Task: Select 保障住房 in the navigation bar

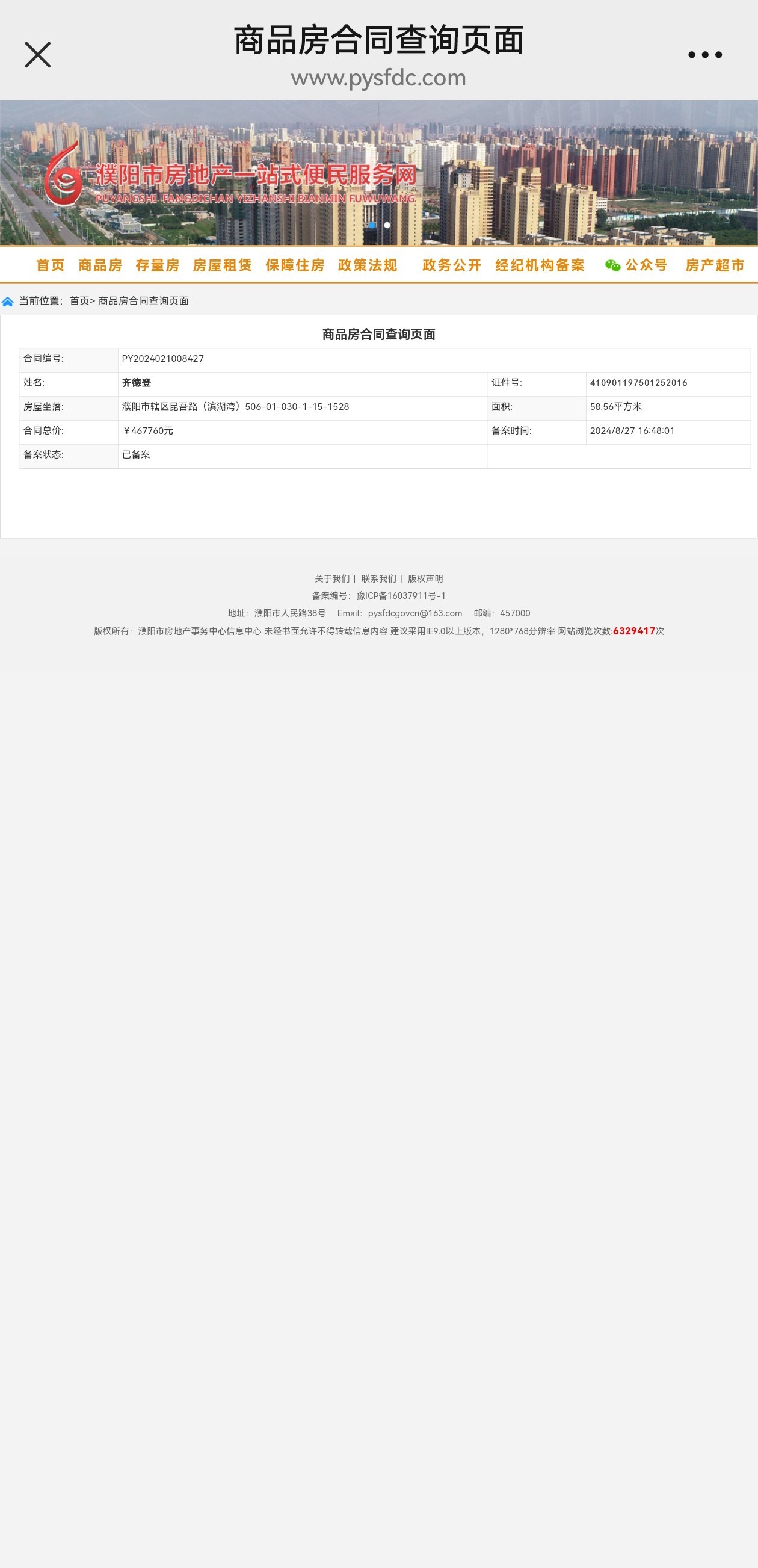Action: coord(295,265)
